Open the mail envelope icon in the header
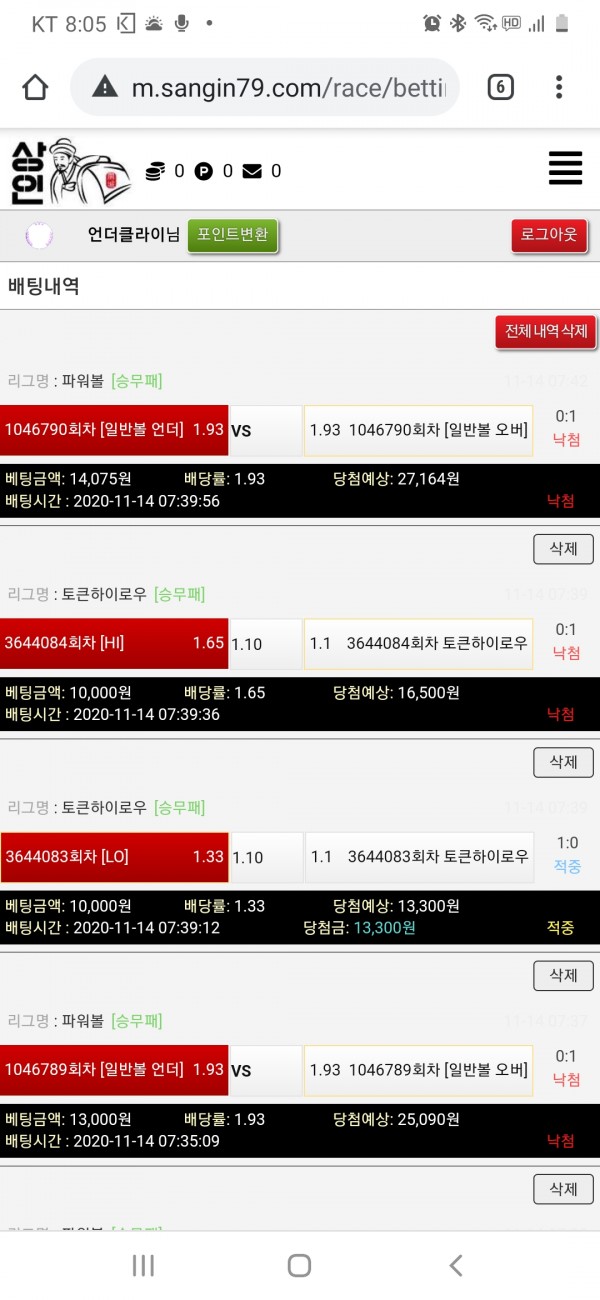600x1300 pixels. coord(252,171)
